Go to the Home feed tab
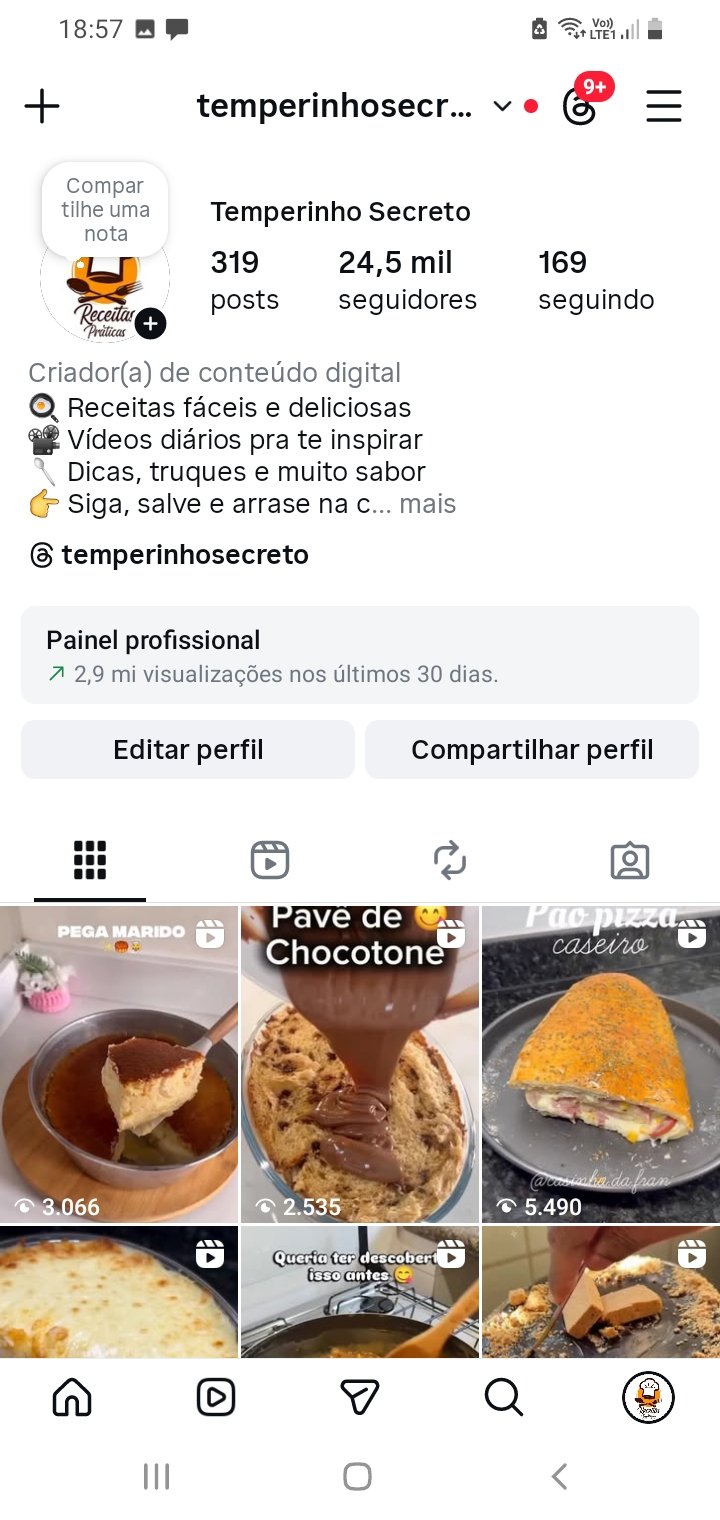The height and width of the screenshot is (1520, 720). 72,1398
